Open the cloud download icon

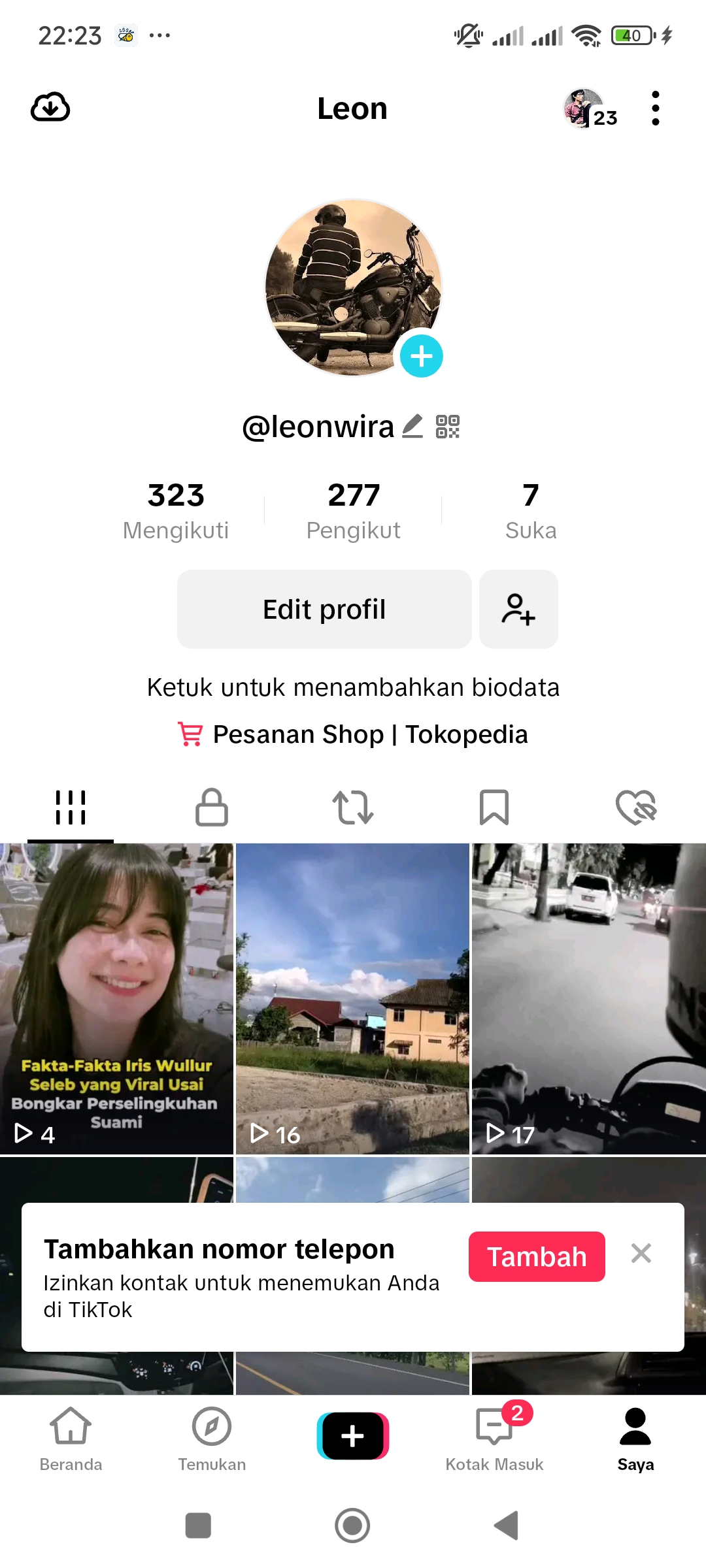point(50,108)
